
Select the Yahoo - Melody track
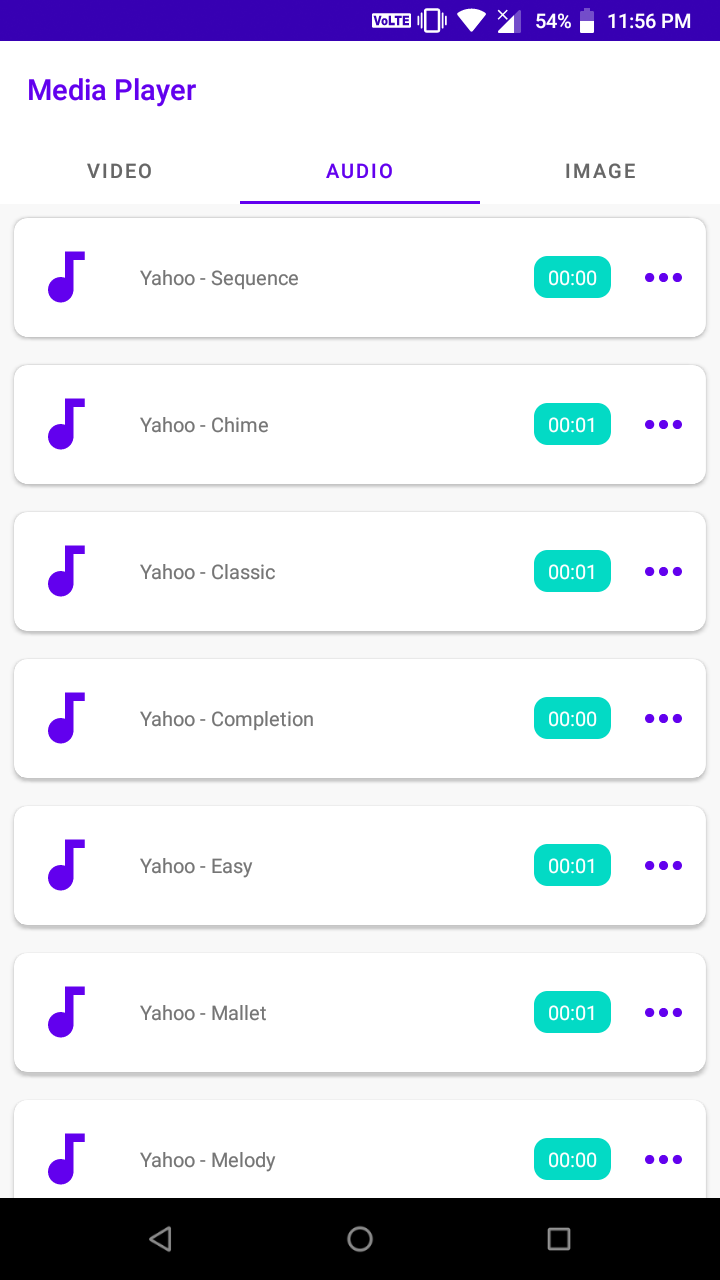pyautogui.click(x=208, y=1160)
